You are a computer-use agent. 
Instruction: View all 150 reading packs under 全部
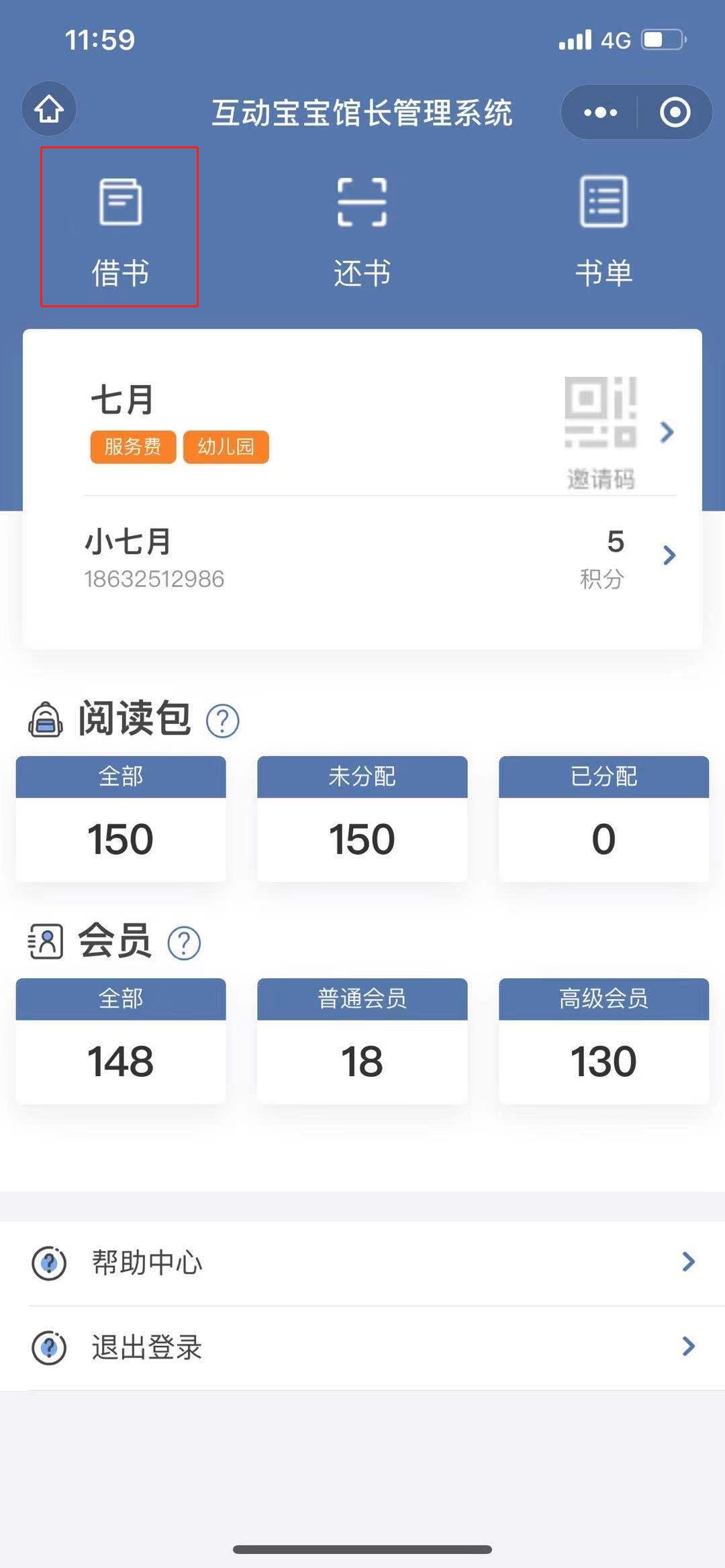[x=121, y=820]
